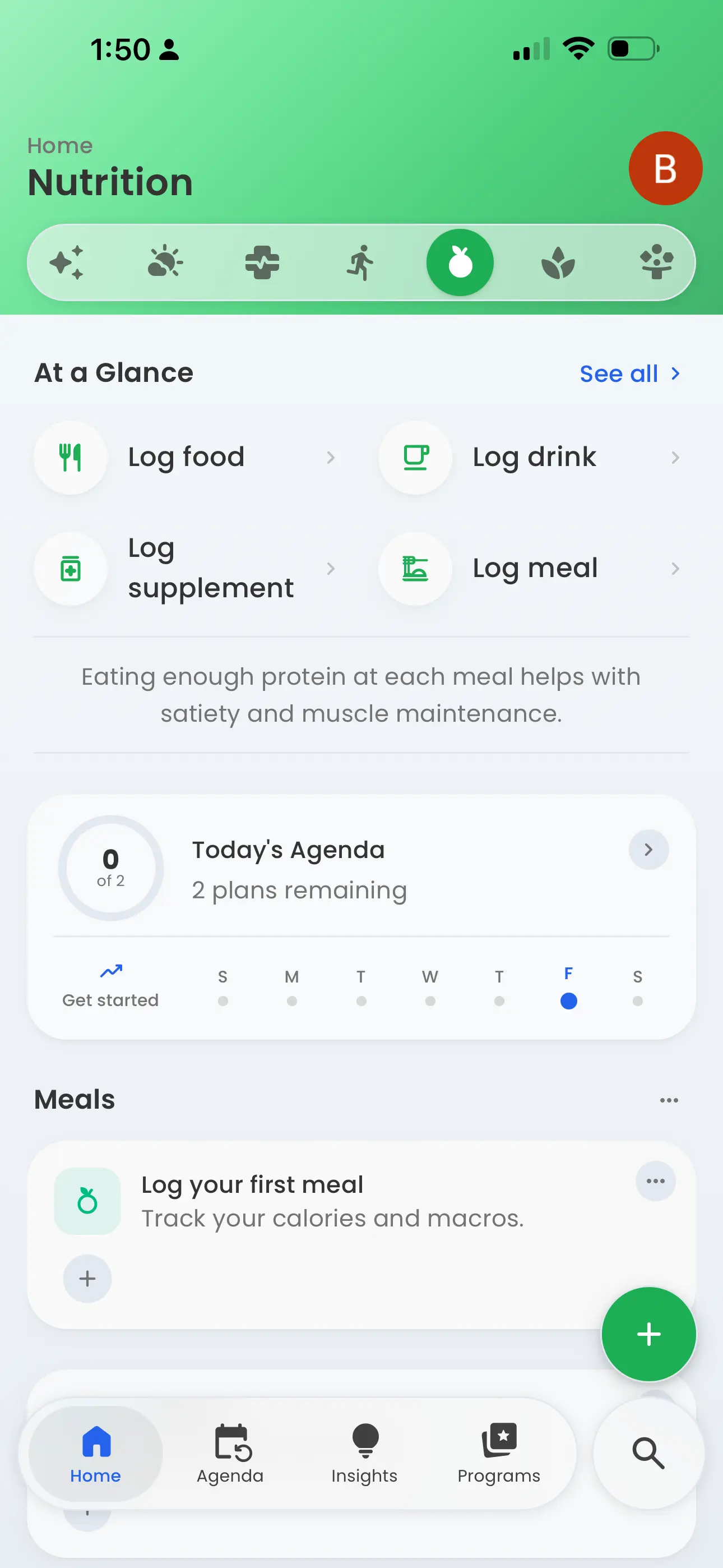723x1568 pixels.
Task: Open the profile avatar B
Action: (x=665, y=168)
